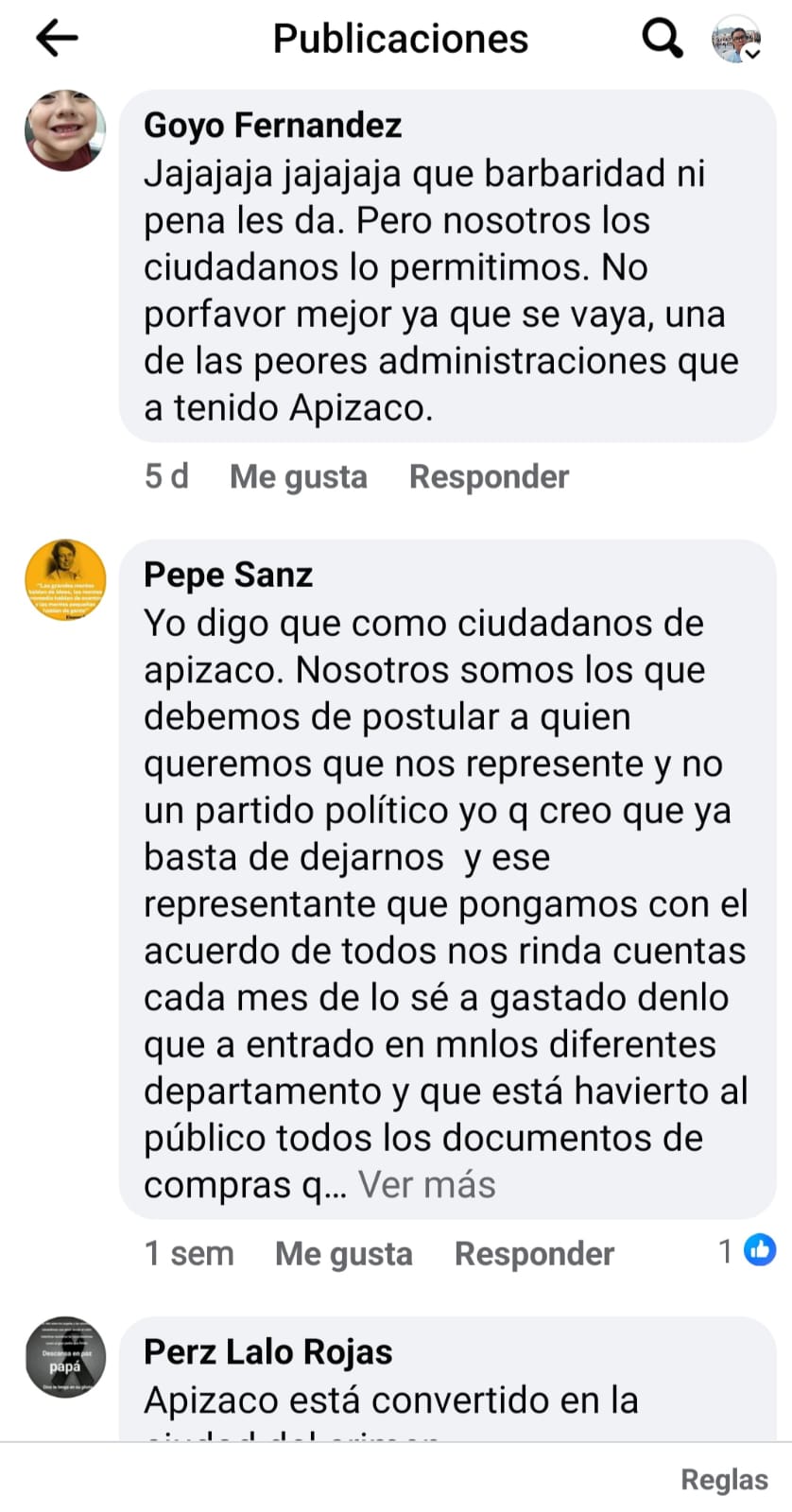Open the search magnifier icon
The height and width of the screenshot is (1512, 792).
(662, 39)
